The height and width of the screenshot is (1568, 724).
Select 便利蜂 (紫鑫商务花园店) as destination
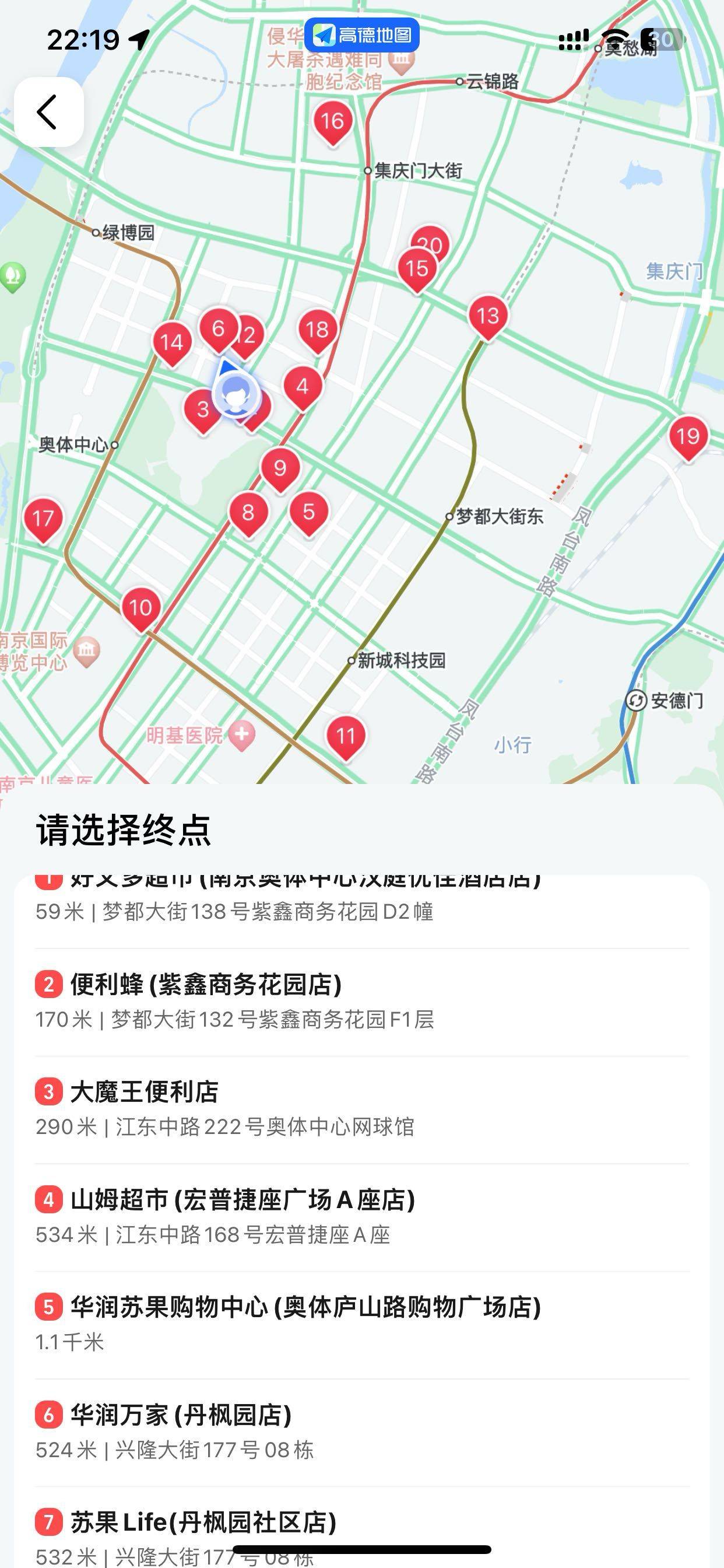(x=362, y=1002)
